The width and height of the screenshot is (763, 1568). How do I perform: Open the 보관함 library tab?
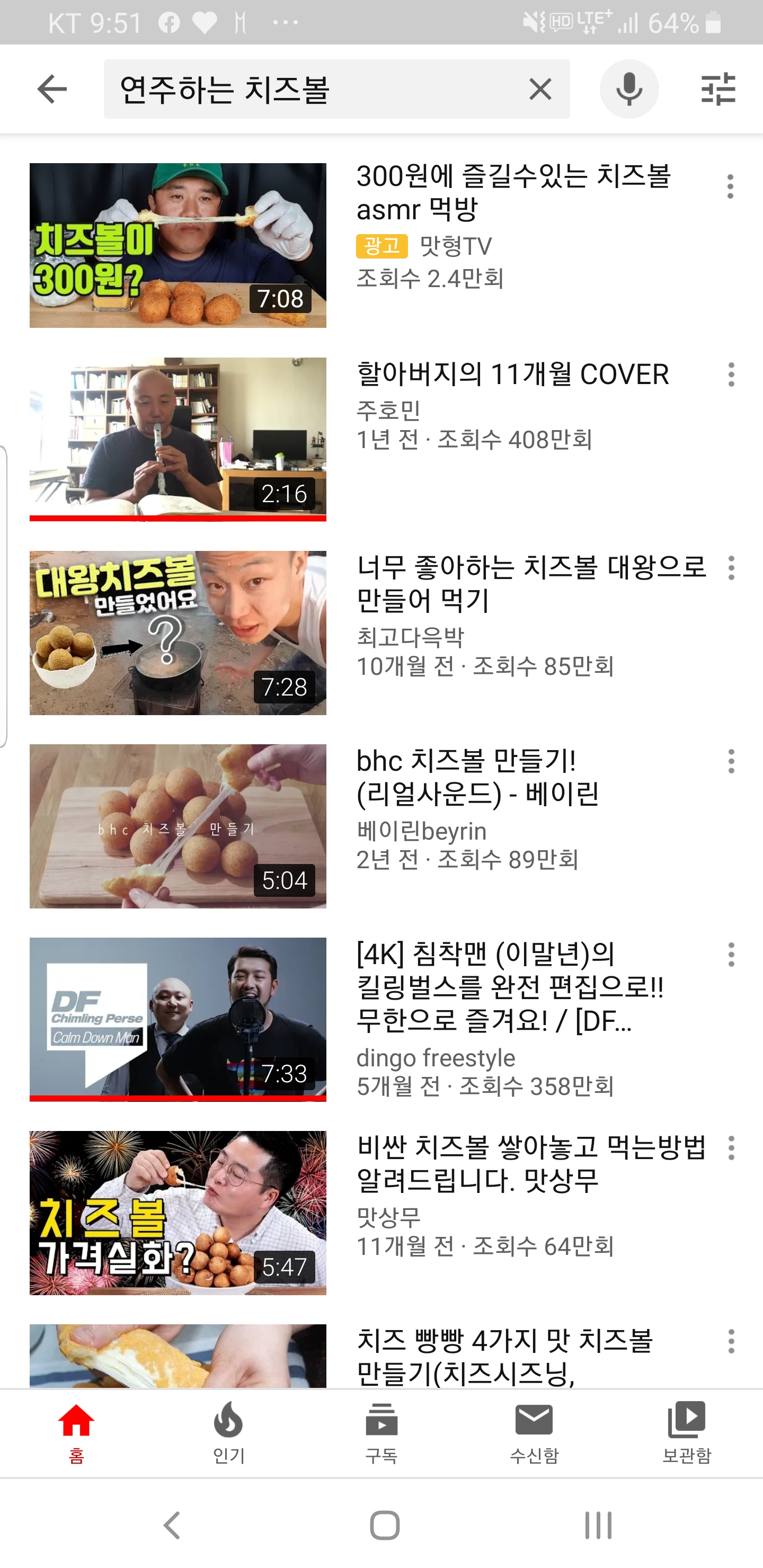[687, 1433]
